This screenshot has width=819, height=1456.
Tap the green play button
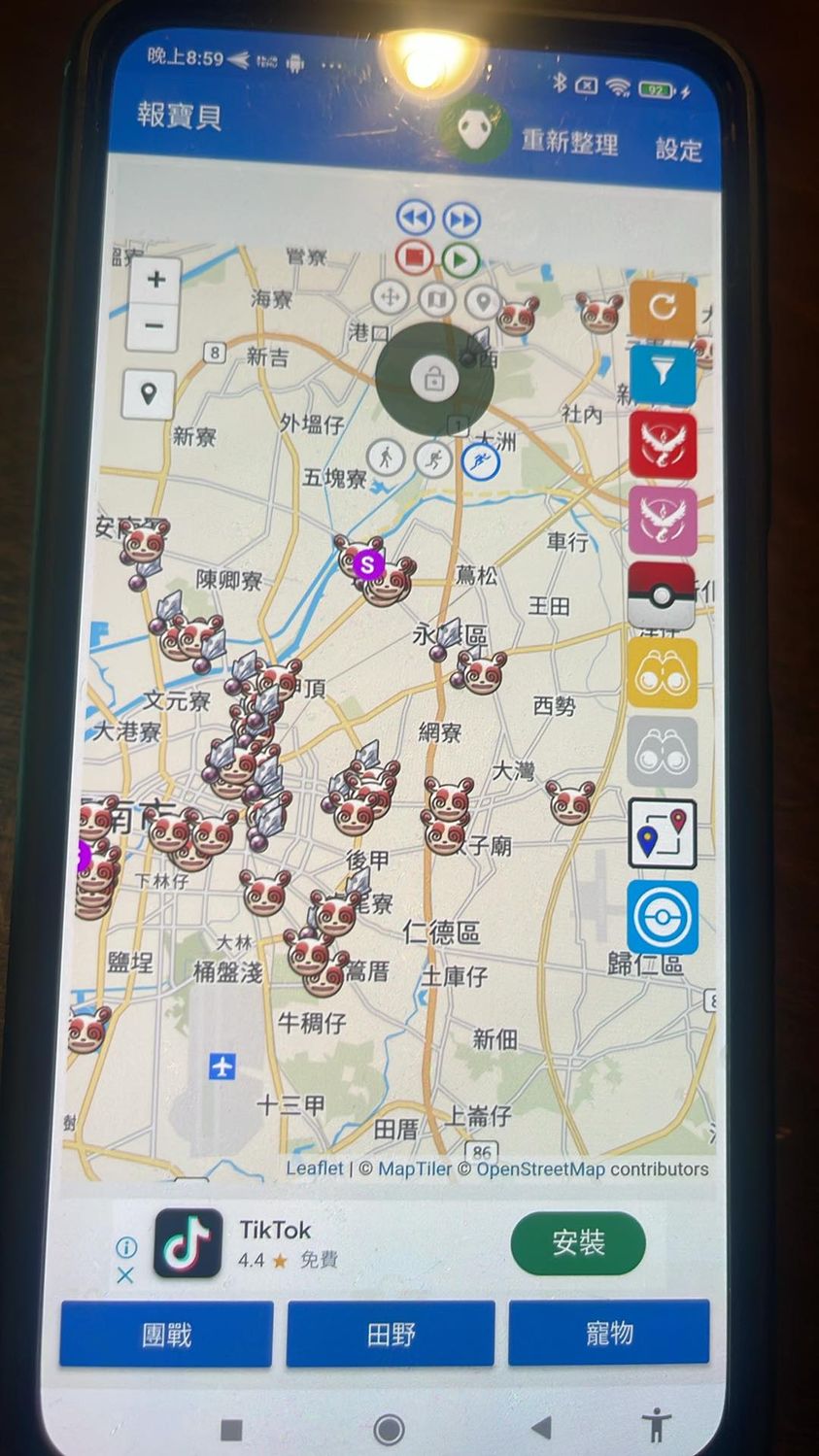coord(461,259)
